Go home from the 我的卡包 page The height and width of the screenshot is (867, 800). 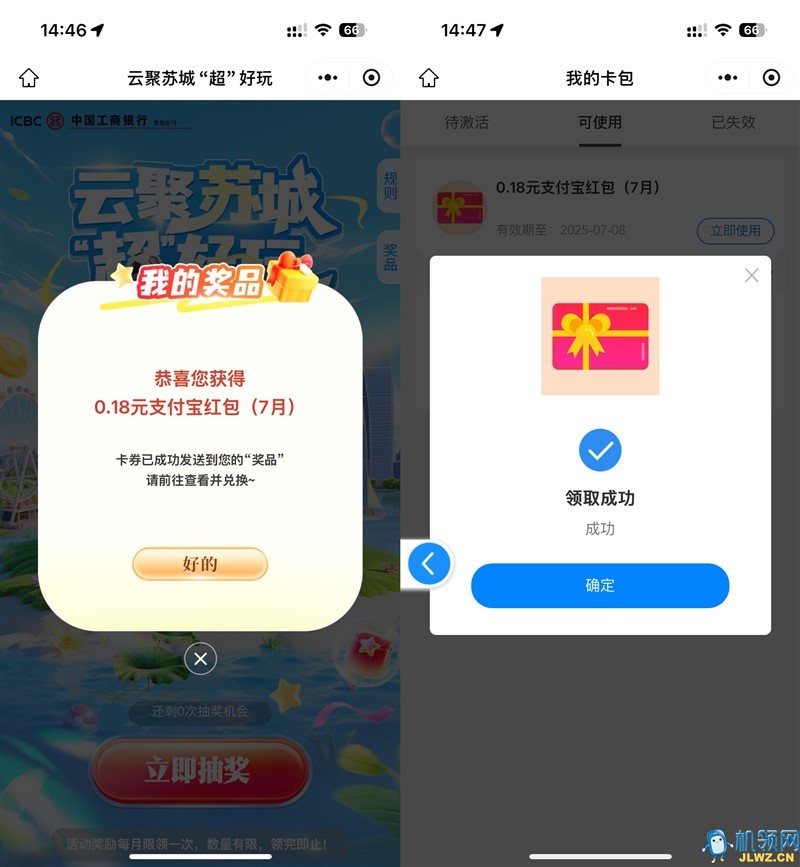(429, 78)
